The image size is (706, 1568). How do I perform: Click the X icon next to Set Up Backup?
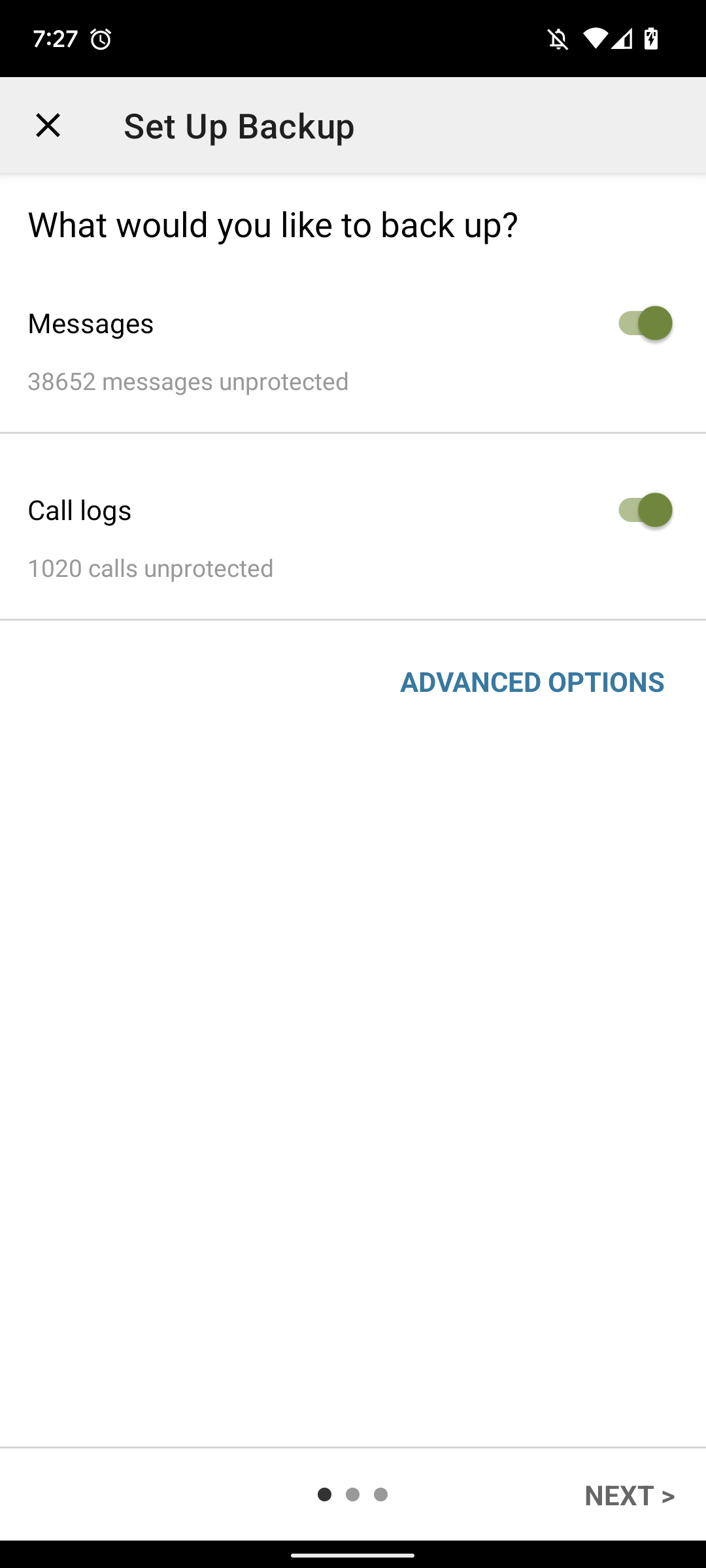[x=48, y=125]
